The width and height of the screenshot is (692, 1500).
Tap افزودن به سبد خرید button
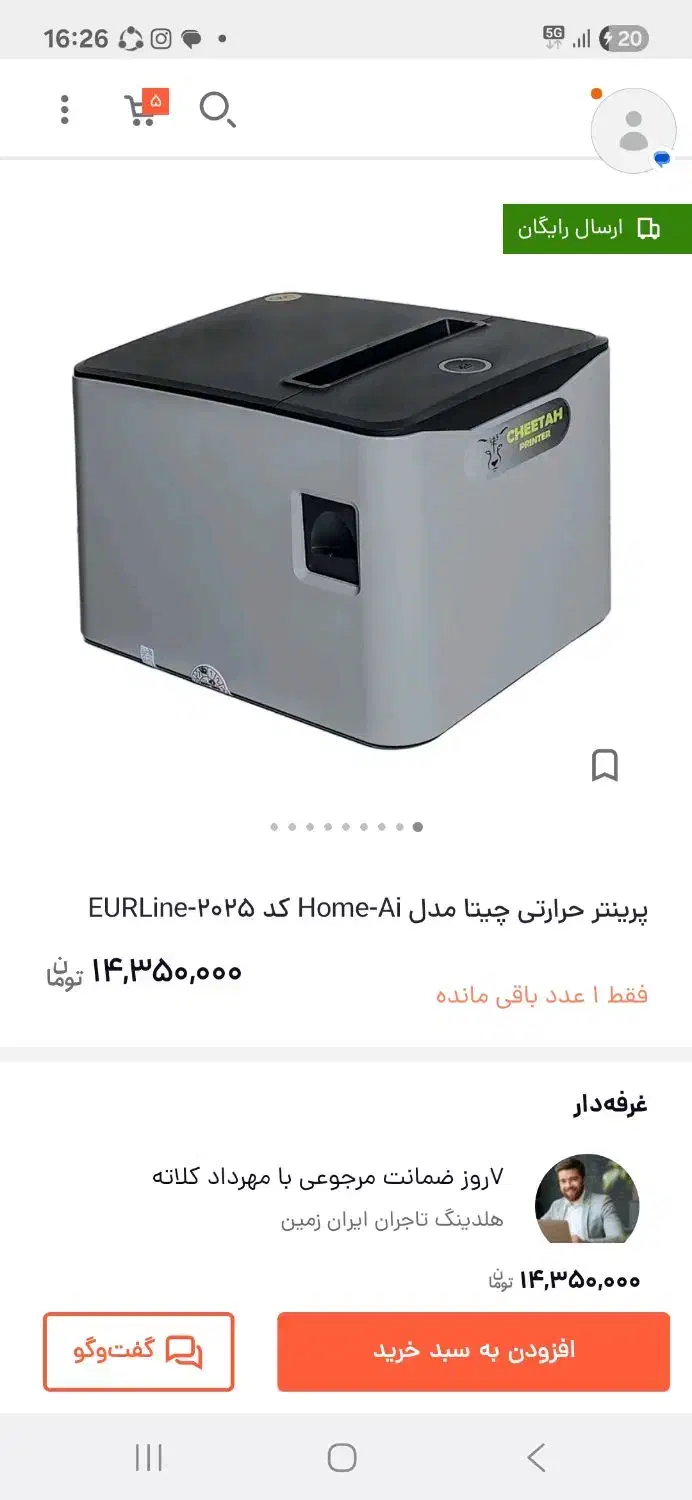click(x=473, y=1351)
